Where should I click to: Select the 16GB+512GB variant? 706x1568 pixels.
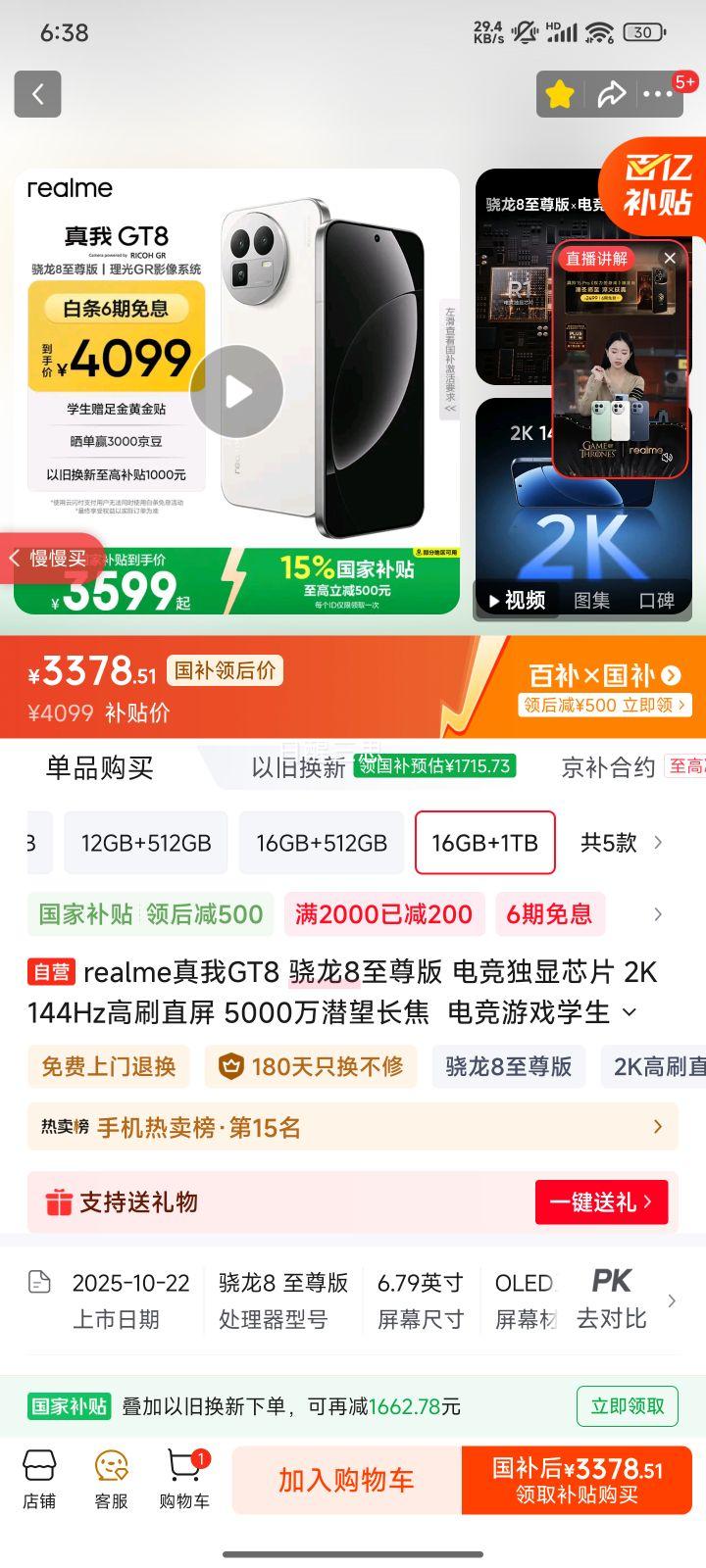point(322,842)
